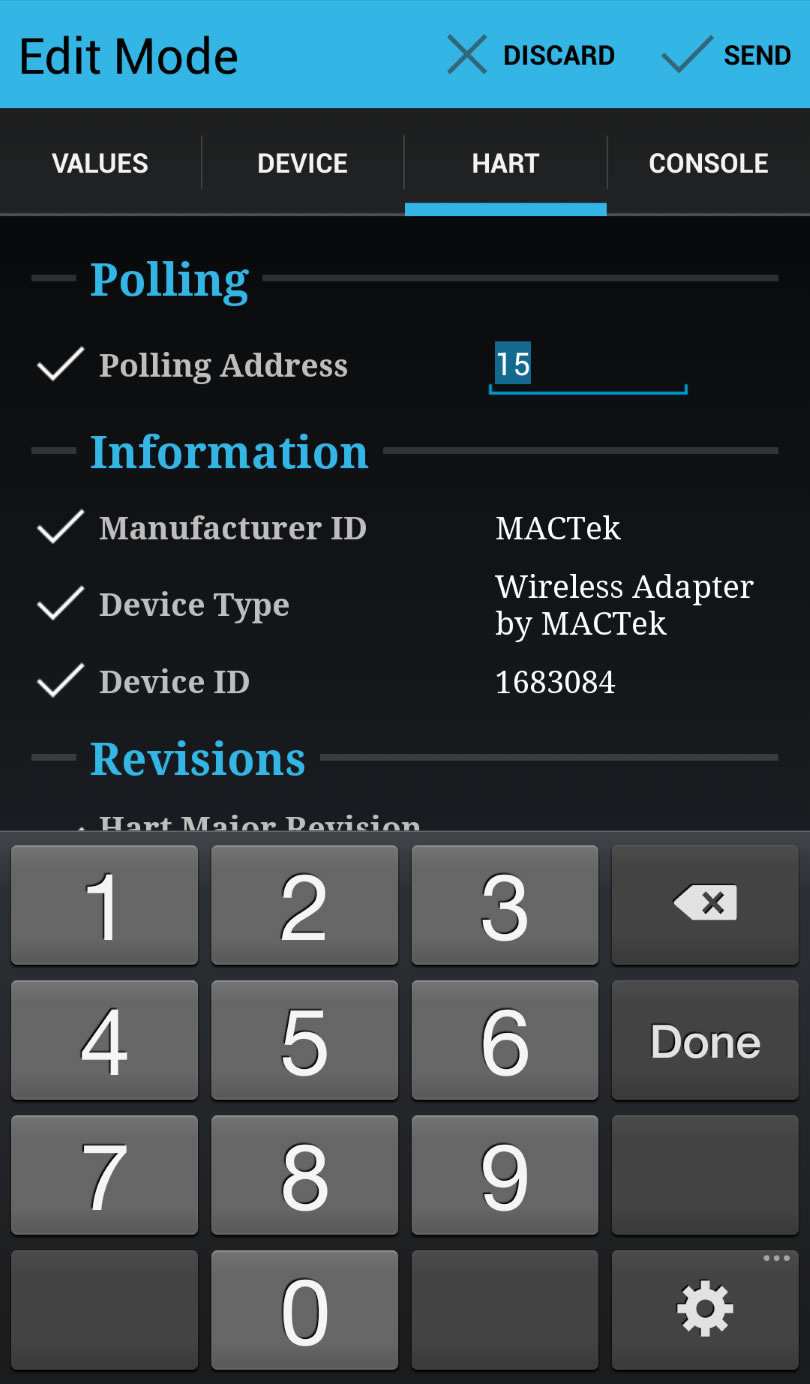Viewport: 810px width, 1384px height.
Task: Send the changes to the device
Action: click(x=727, y=55)
